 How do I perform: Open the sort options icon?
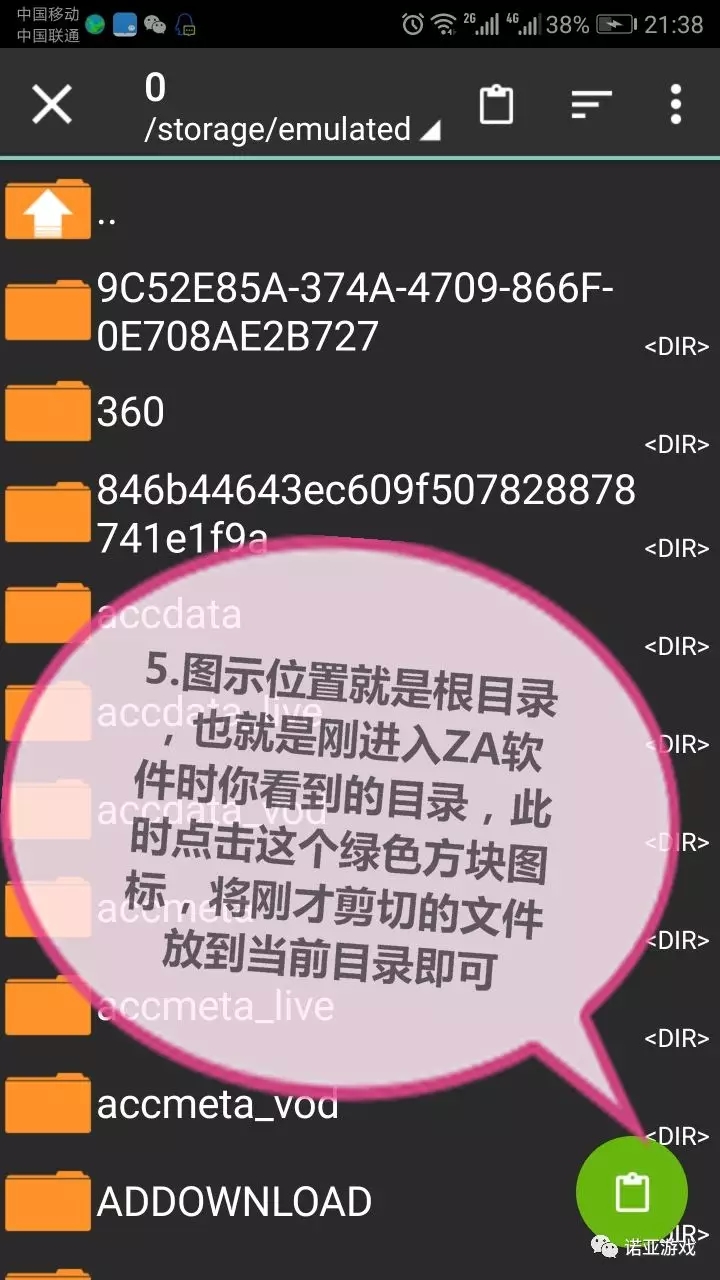[591, 104]
